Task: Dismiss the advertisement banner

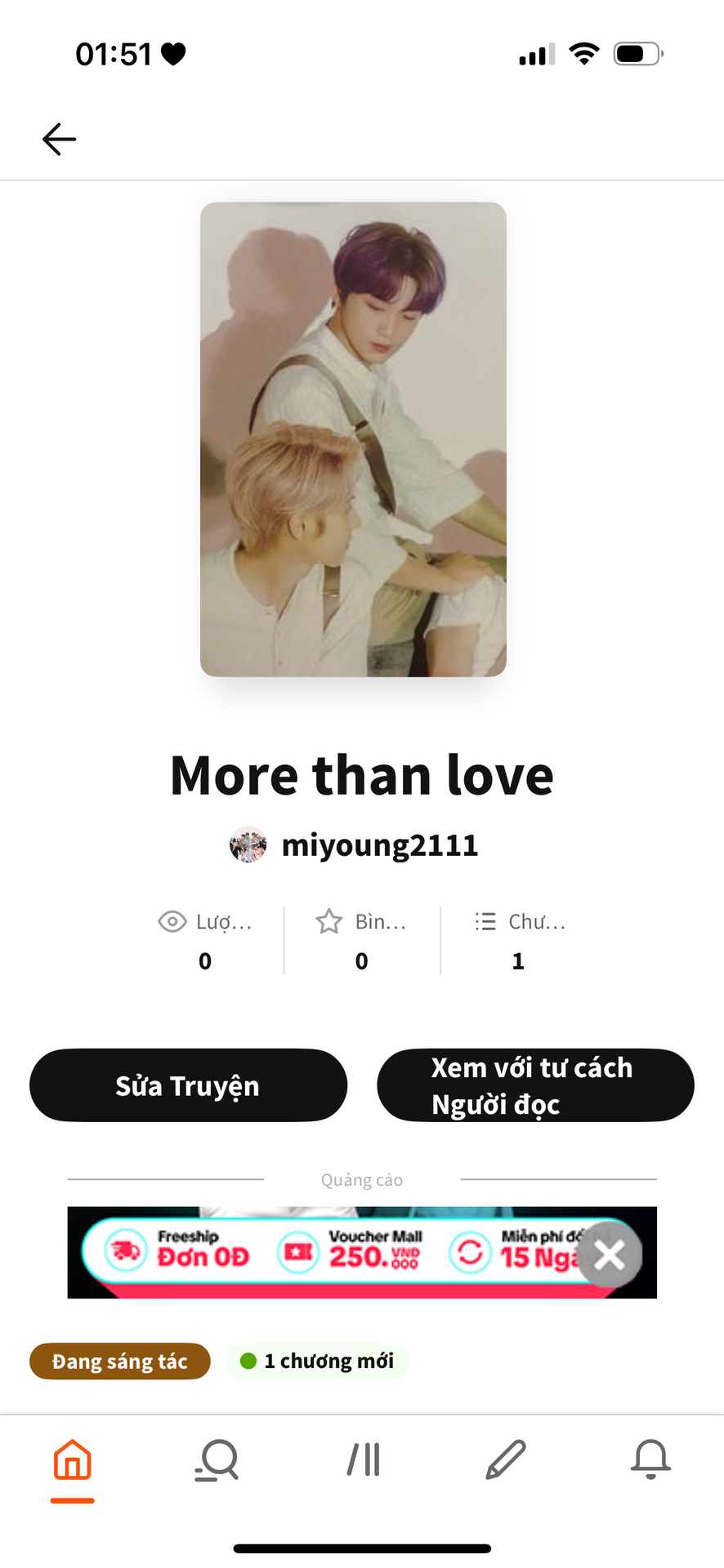Action: pyautogui.click(x=609, y=1255)
